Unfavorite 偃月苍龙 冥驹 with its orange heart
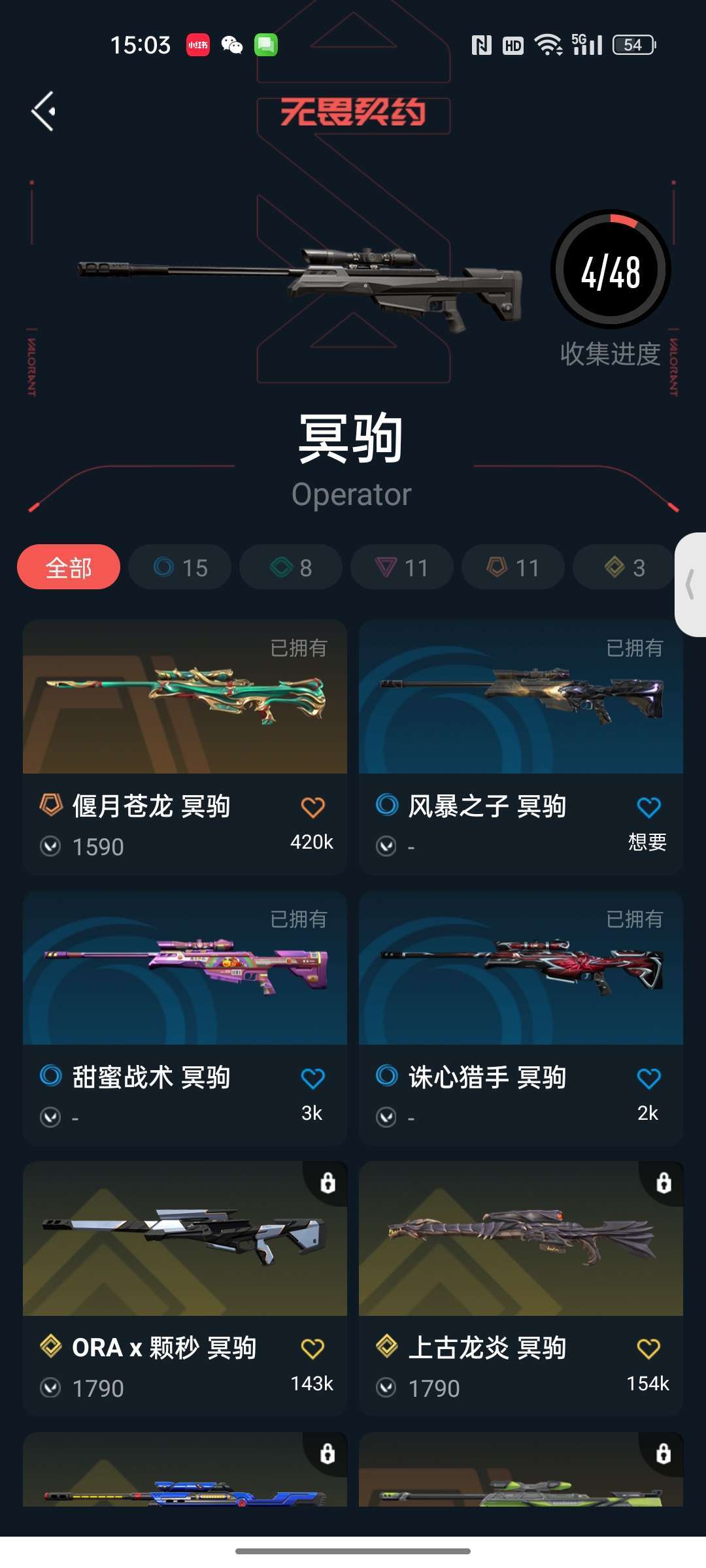The width and height of the screenshot is (706, 1568). [313, 808]
